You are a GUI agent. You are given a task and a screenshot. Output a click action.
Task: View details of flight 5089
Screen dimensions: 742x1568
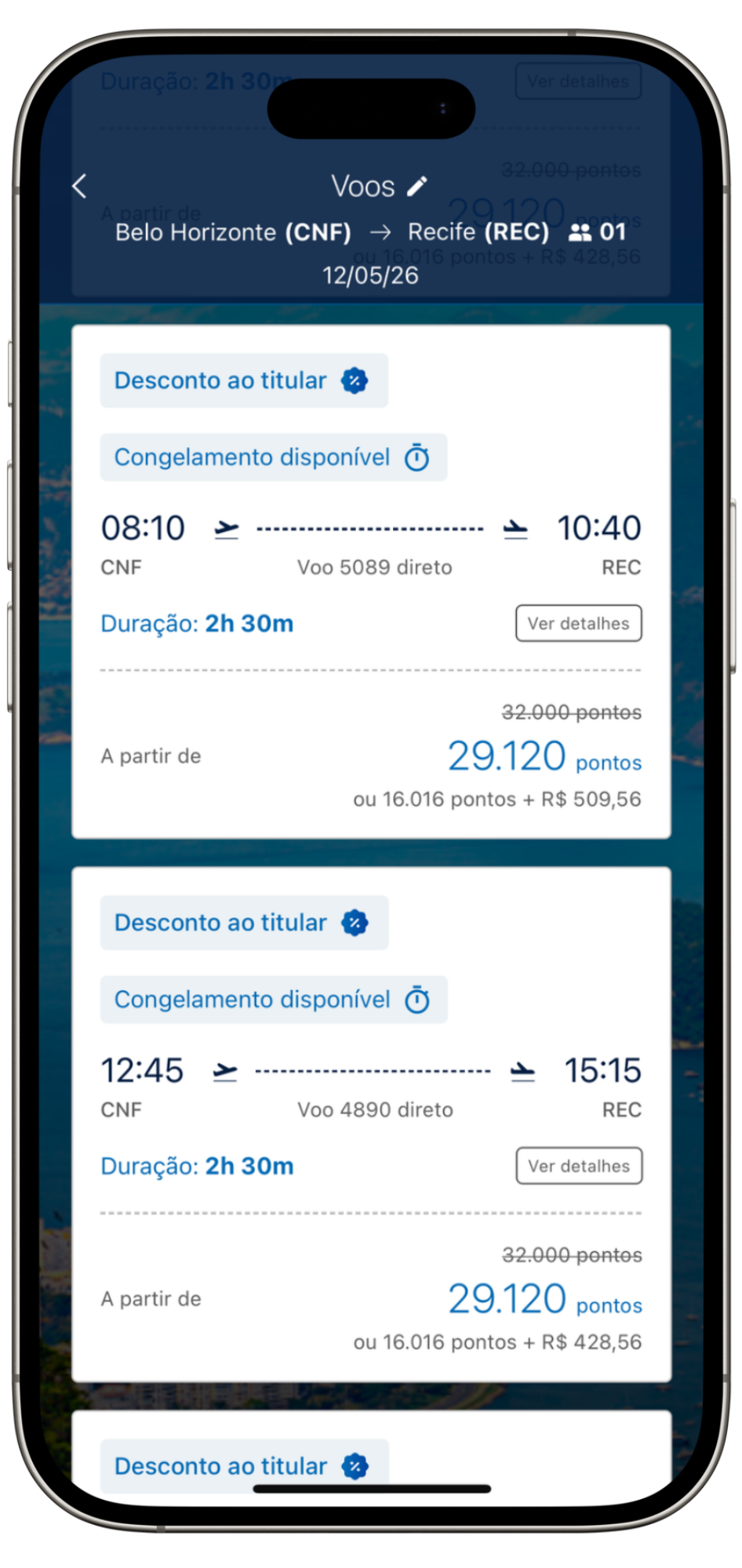click(578, 623)
